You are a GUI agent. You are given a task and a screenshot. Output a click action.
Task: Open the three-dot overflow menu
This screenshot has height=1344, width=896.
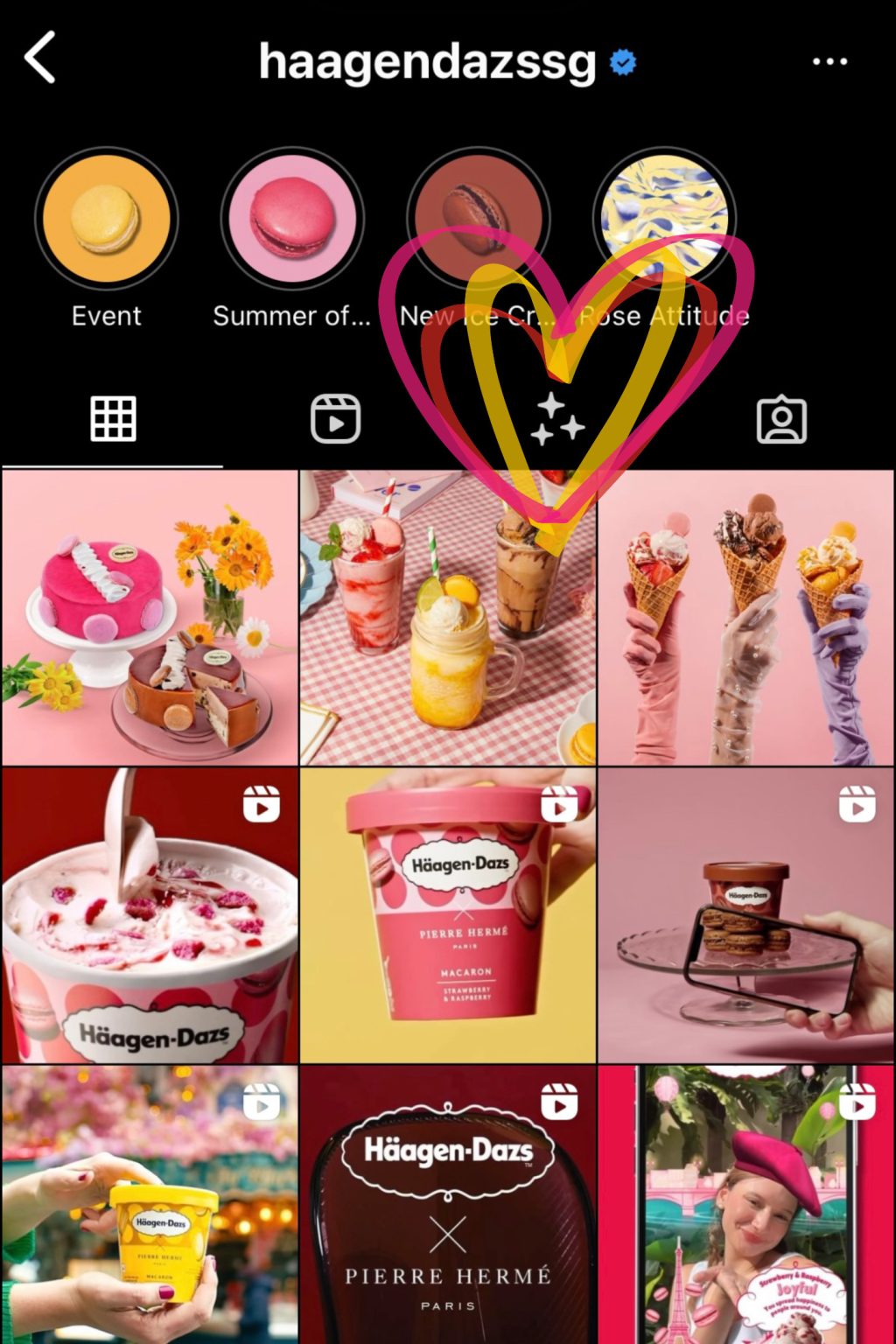829,61
